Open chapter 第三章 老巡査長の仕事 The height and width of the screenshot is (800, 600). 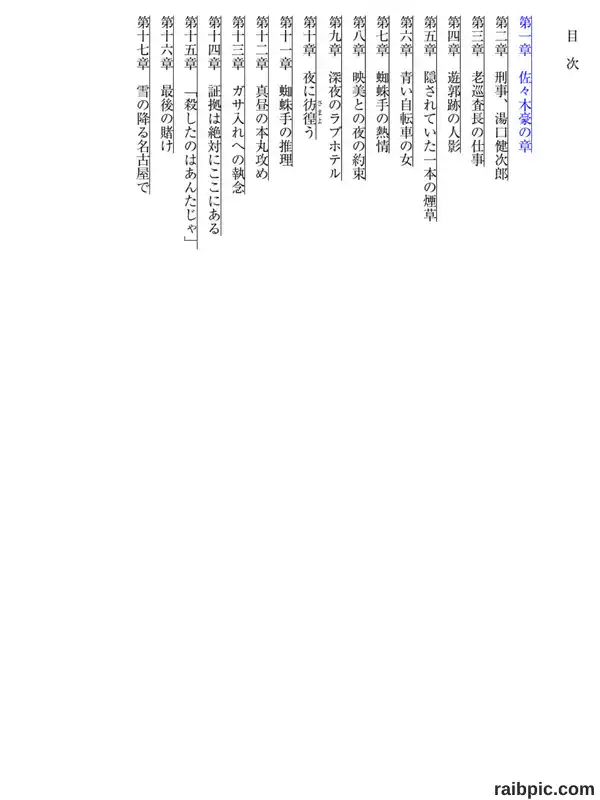pyautogui.click(x=478, y=91)
